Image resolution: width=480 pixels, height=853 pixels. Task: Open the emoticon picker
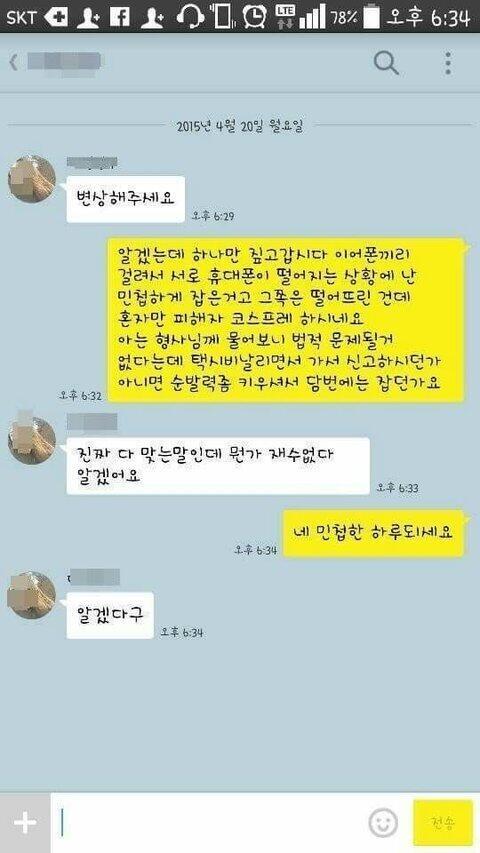coord(383,823)
